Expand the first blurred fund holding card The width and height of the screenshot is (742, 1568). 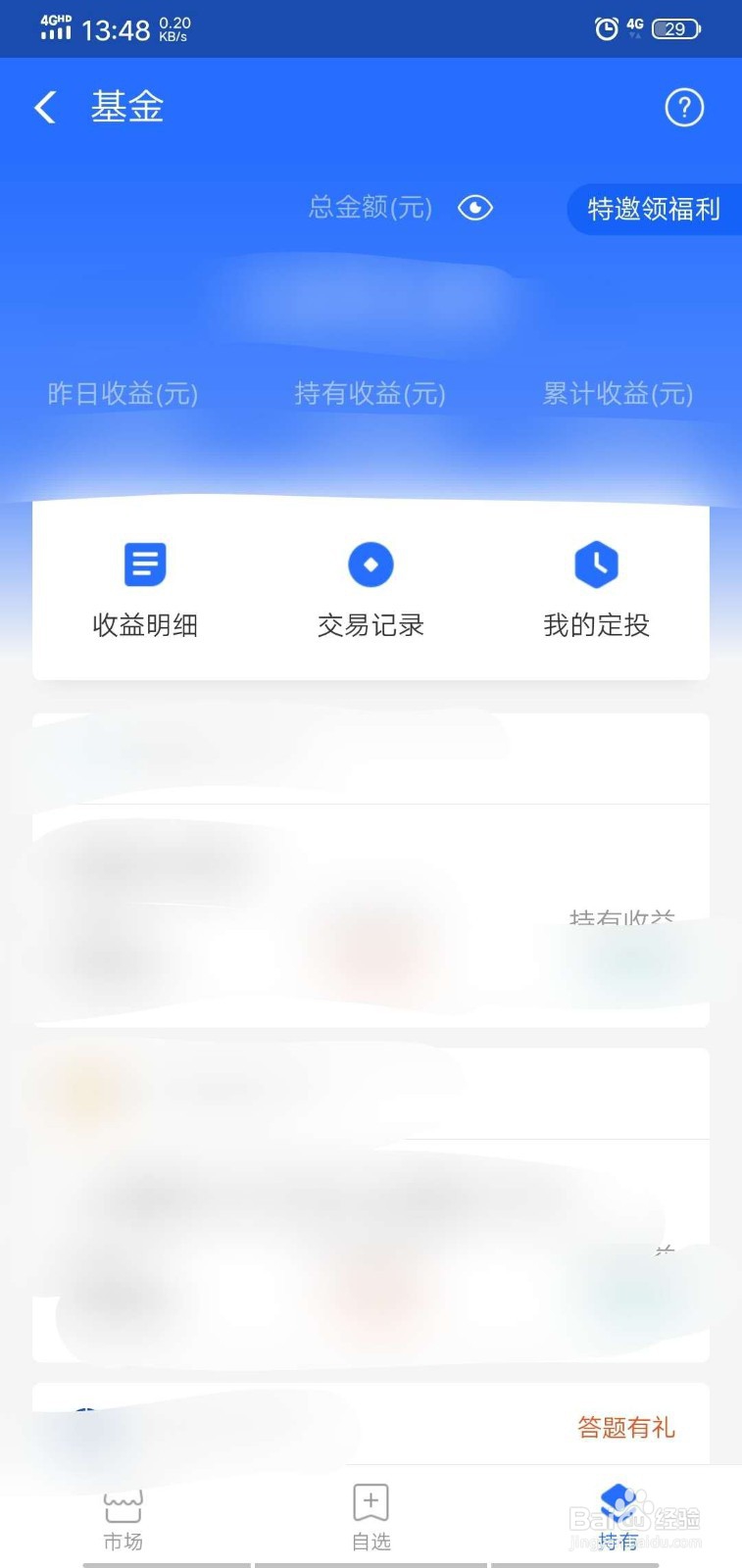pos(371,872)
